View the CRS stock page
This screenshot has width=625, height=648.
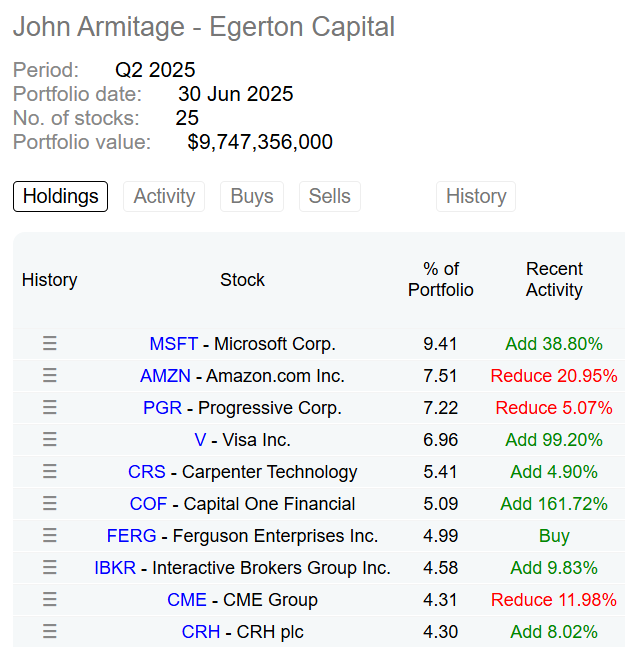[147, 472]
